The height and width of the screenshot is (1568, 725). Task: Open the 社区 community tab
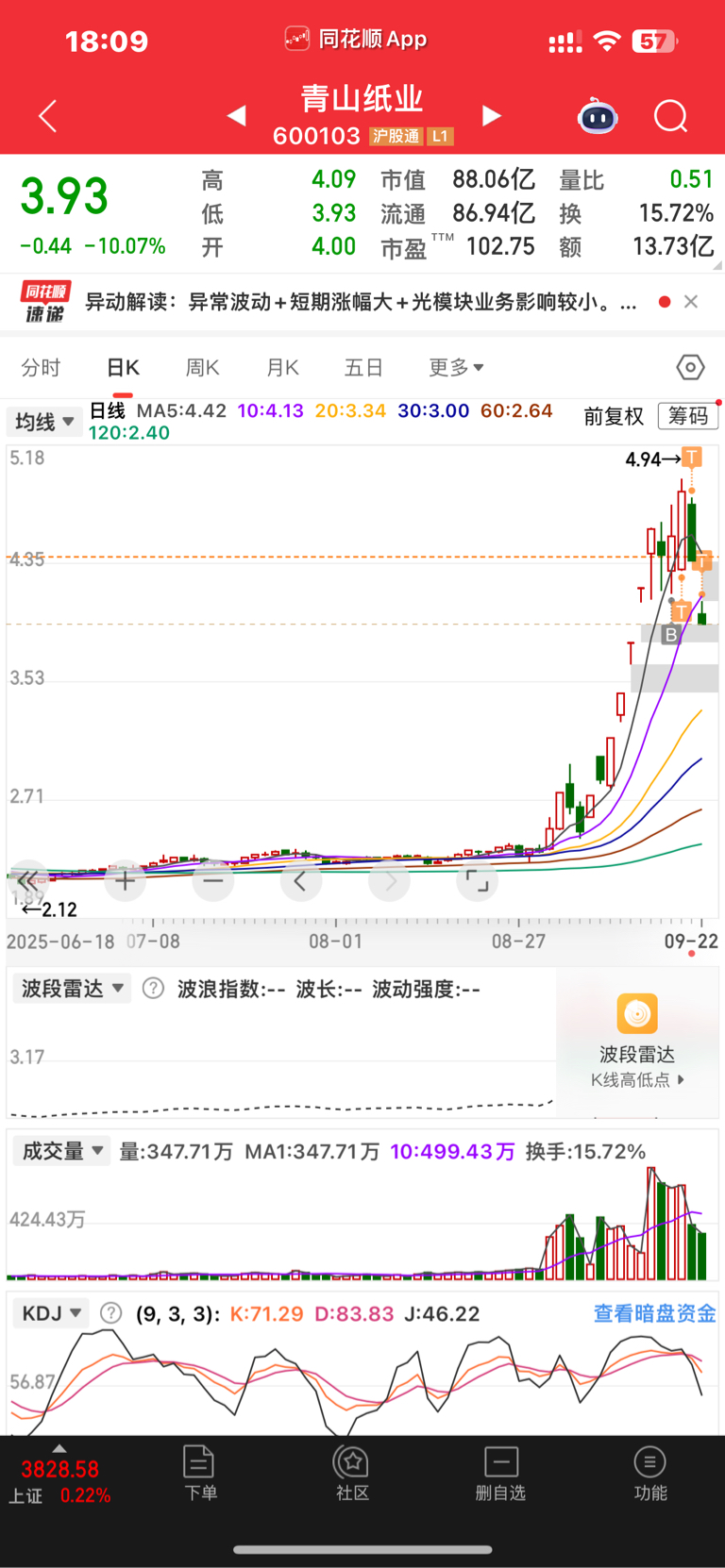pos(352,1473)
